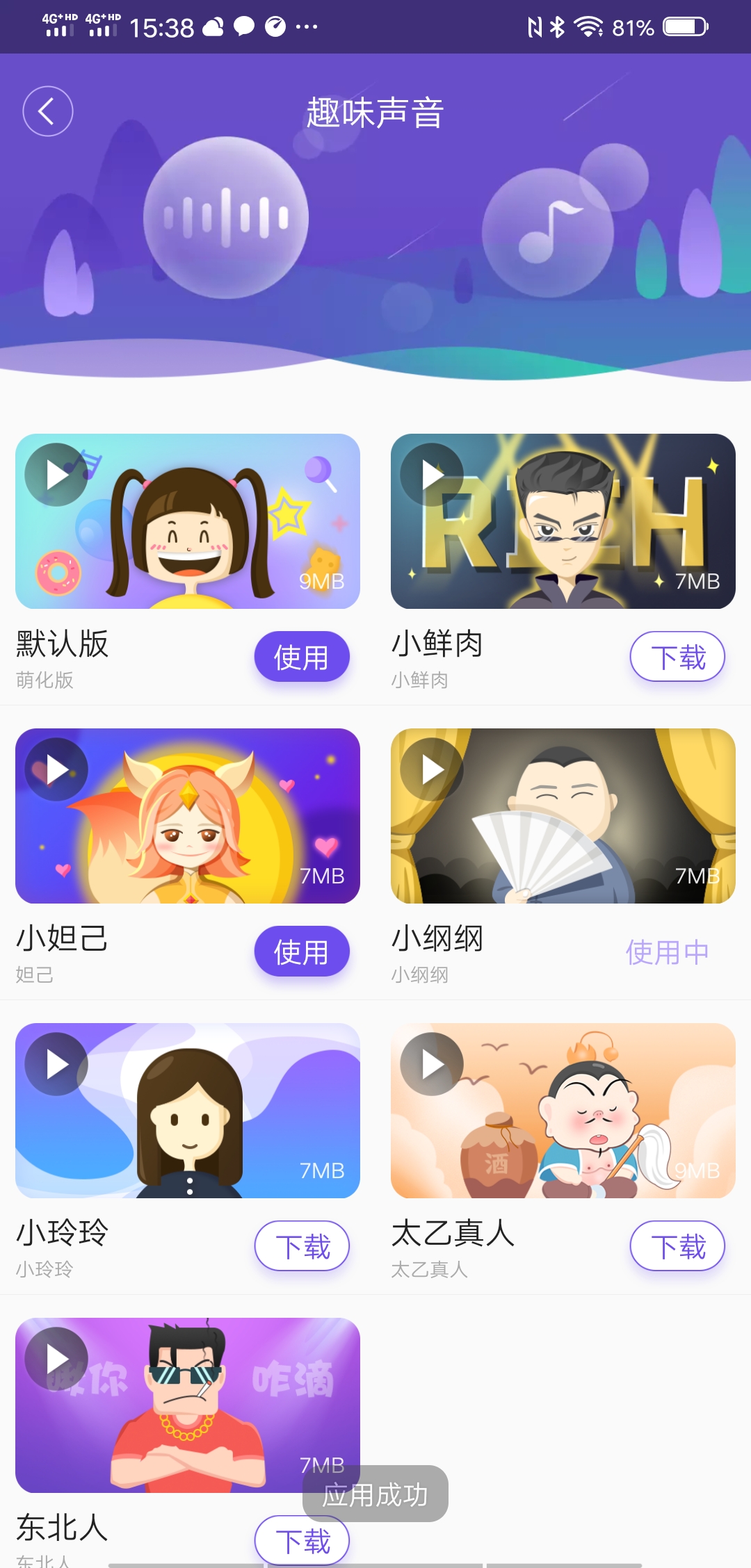
Task: Play the 太乙真人 voice pack preview
Action: (x=431, y=1063)
